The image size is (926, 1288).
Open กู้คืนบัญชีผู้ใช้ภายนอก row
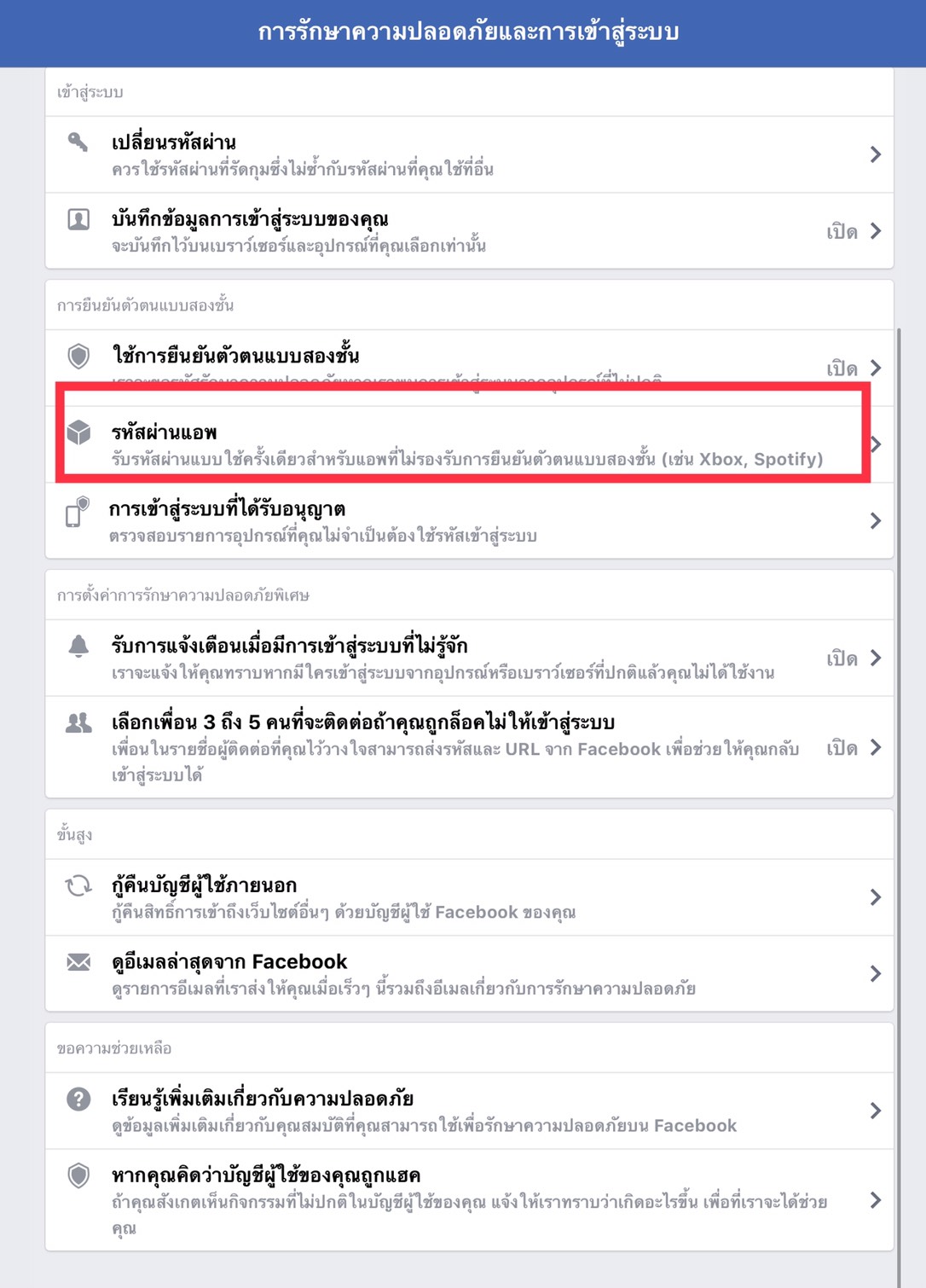(469, 897)
